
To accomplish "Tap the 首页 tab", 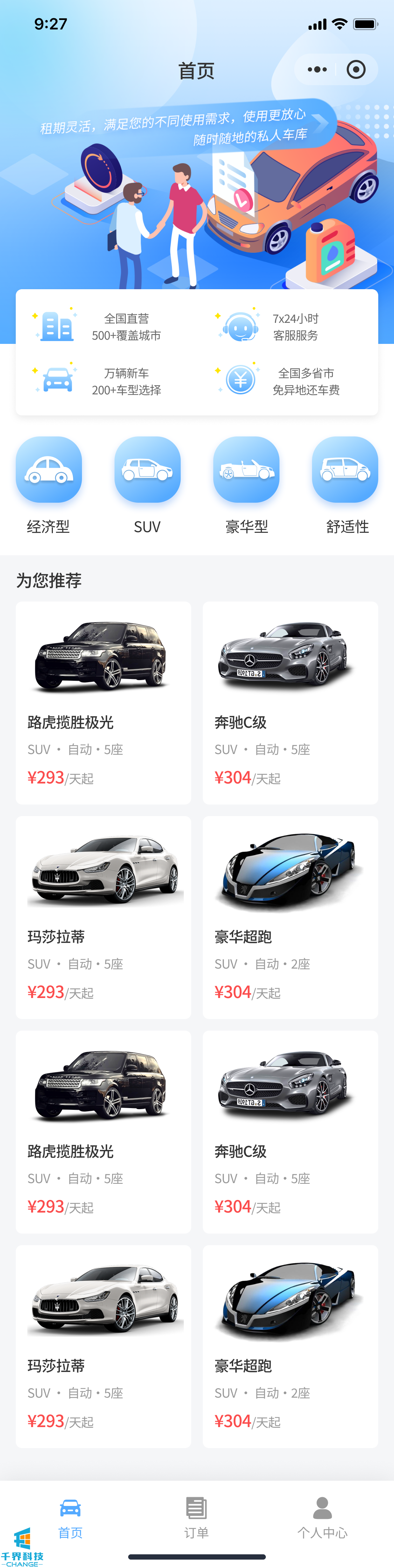I will 70,1516.
